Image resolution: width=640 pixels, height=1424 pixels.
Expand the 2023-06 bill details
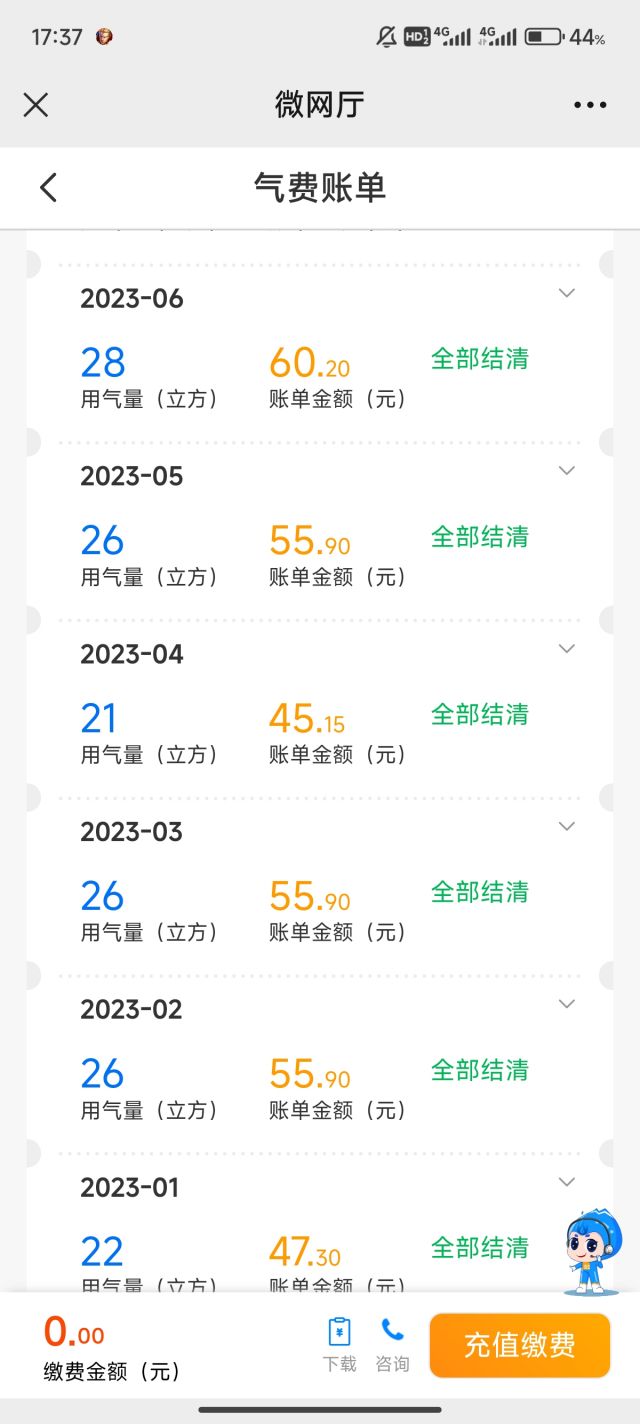pos(567,293)
